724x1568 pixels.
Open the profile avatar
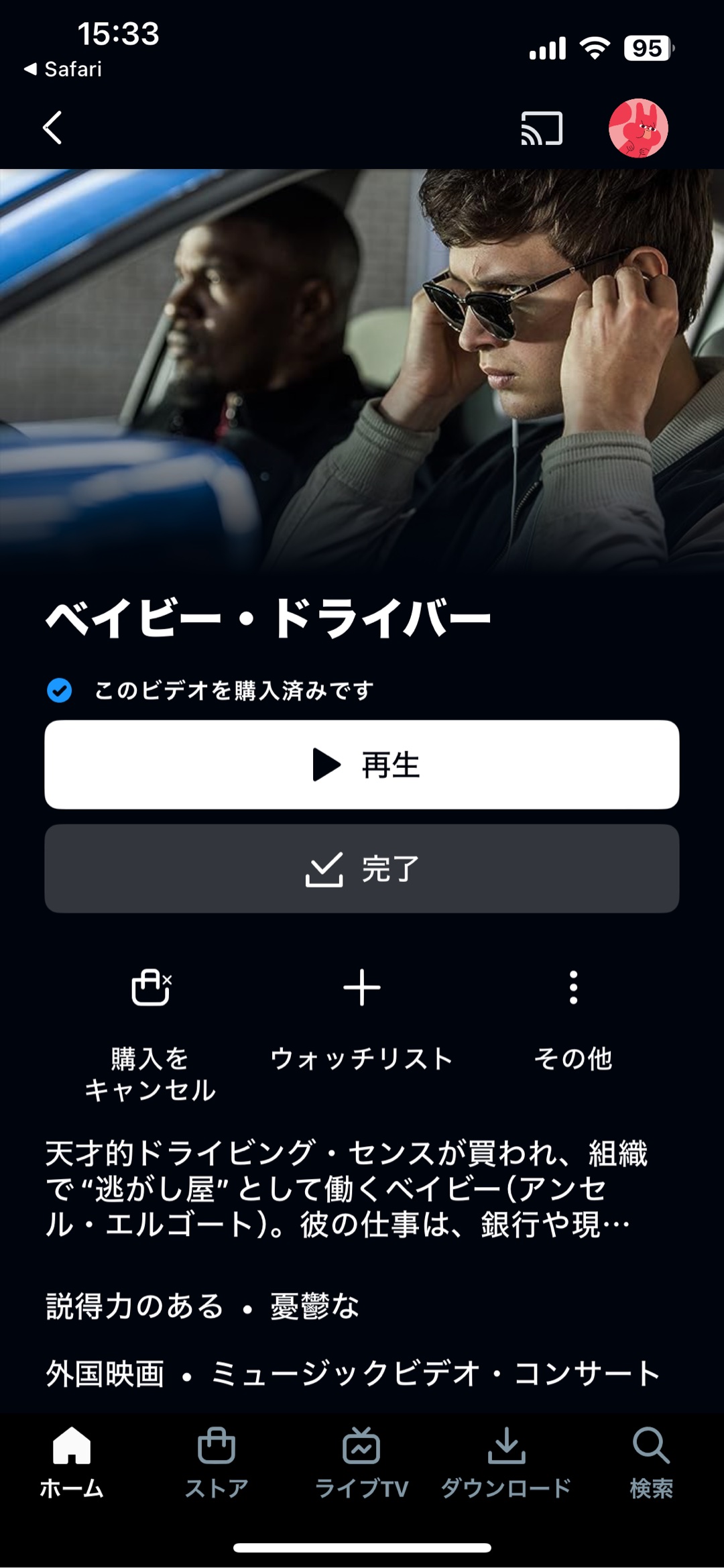[638, 128]
